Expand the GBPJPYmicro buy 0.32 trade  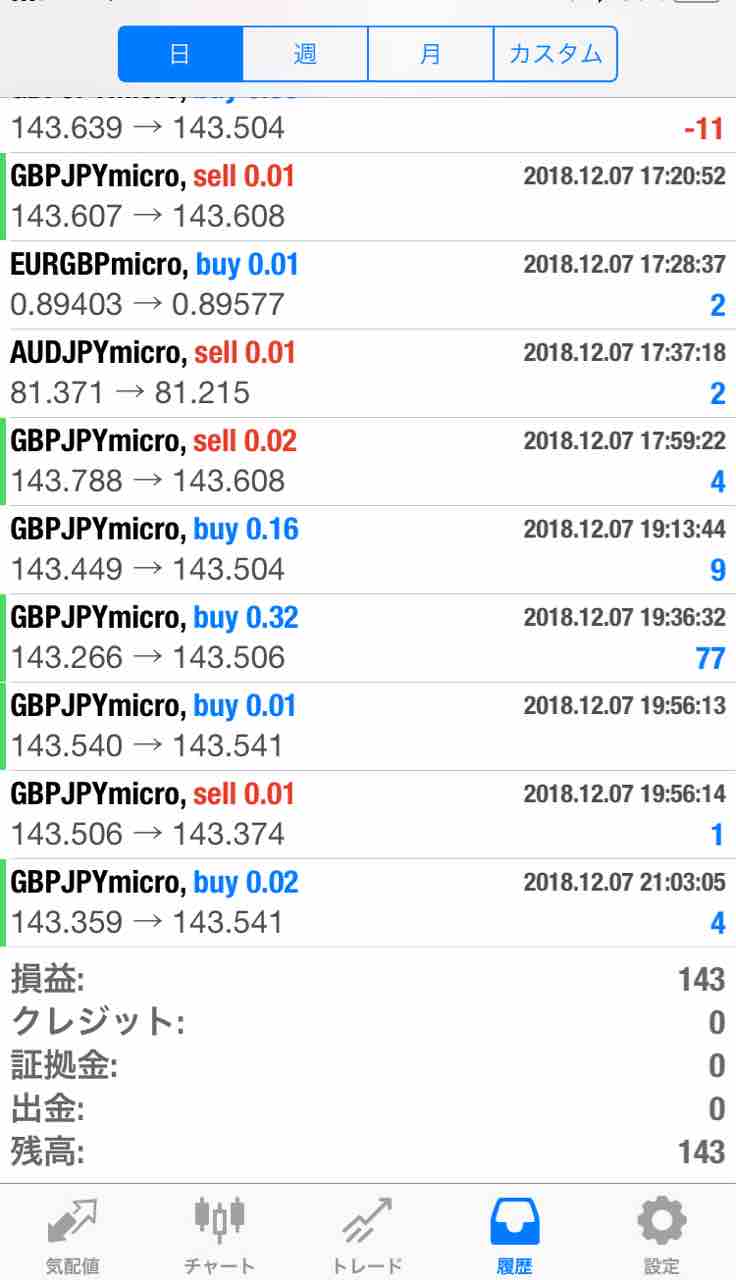[x=368, y=638]
